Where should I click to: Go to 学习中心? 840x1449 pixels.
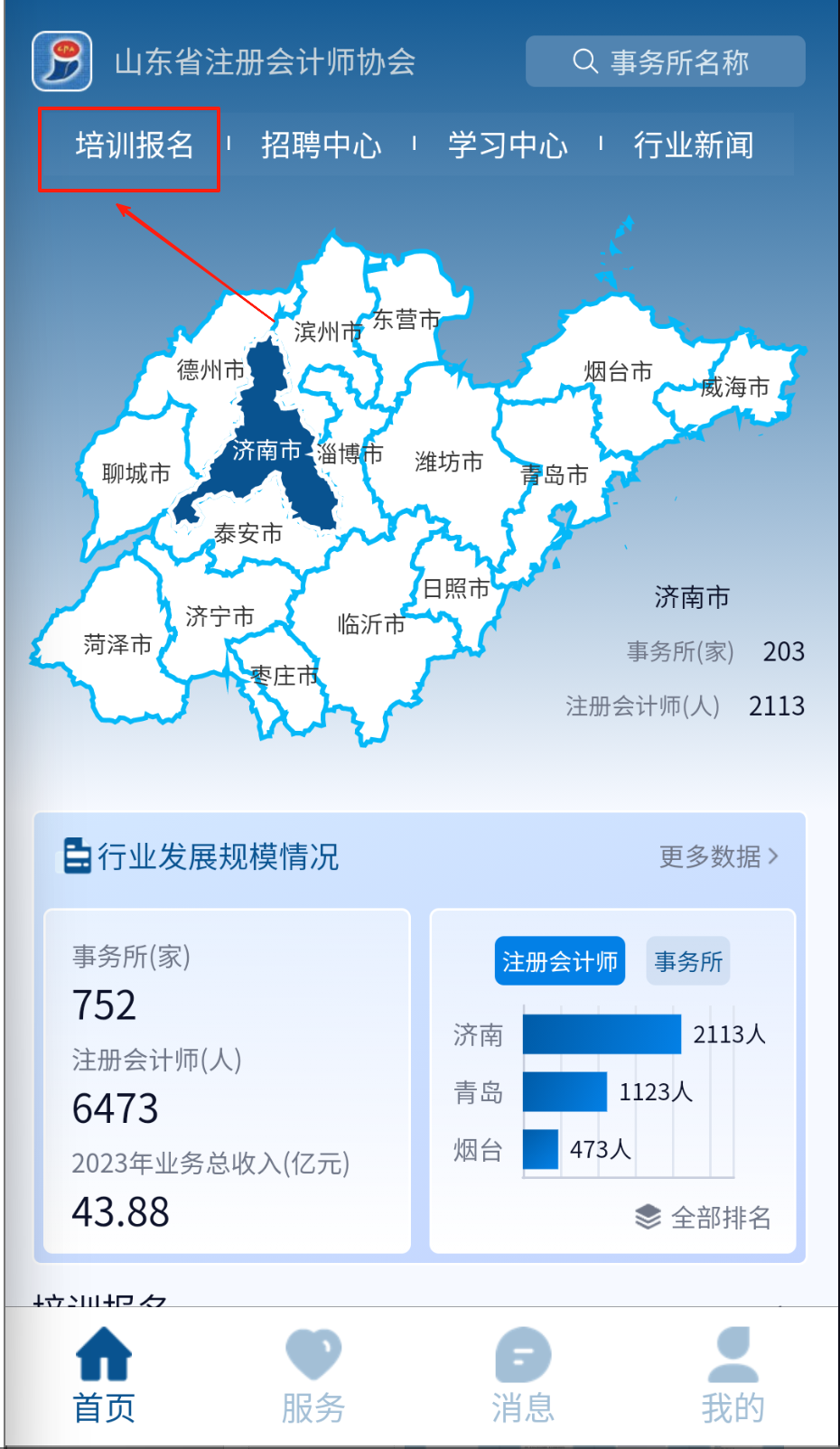(508, 145)
